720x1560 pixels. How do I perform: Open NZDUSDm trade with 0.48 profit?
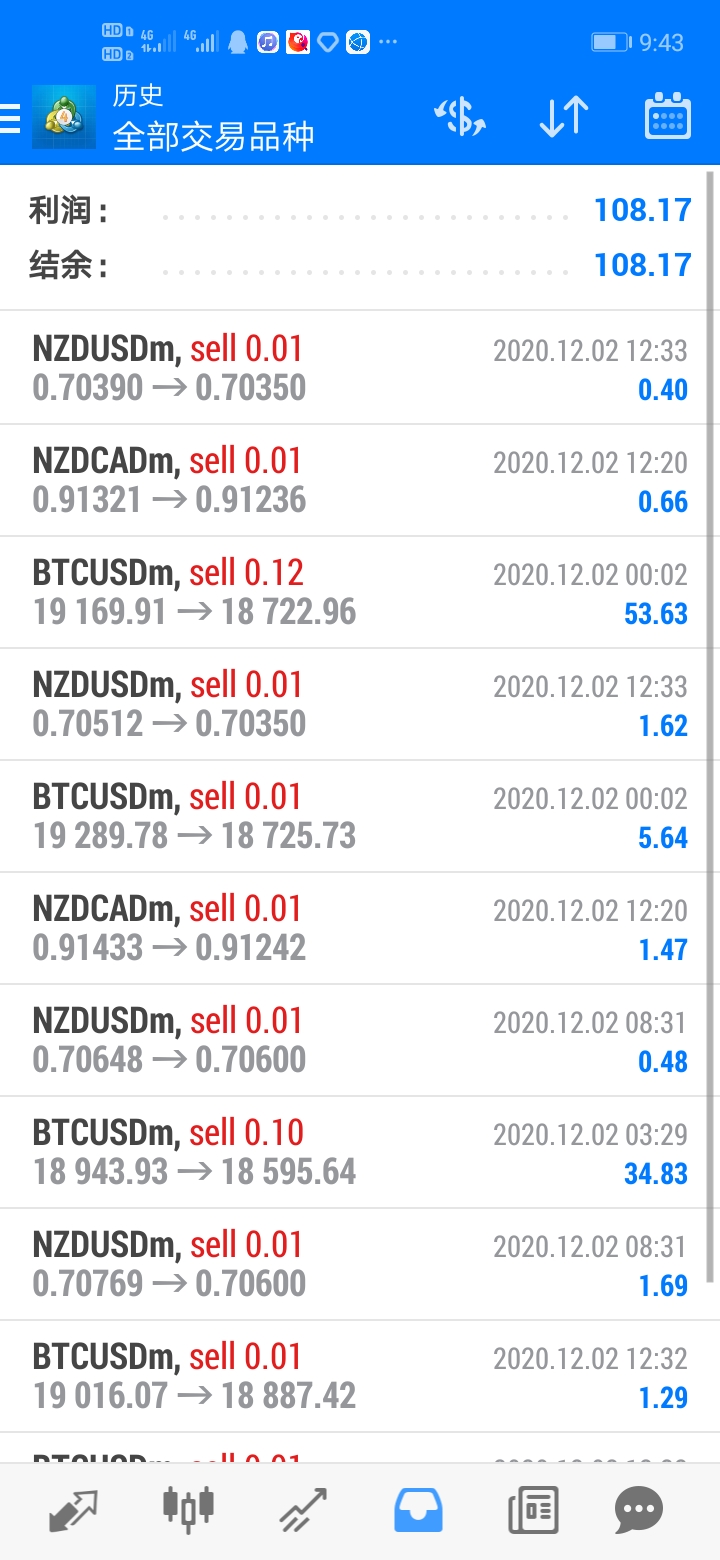[x=360, y=1040]
